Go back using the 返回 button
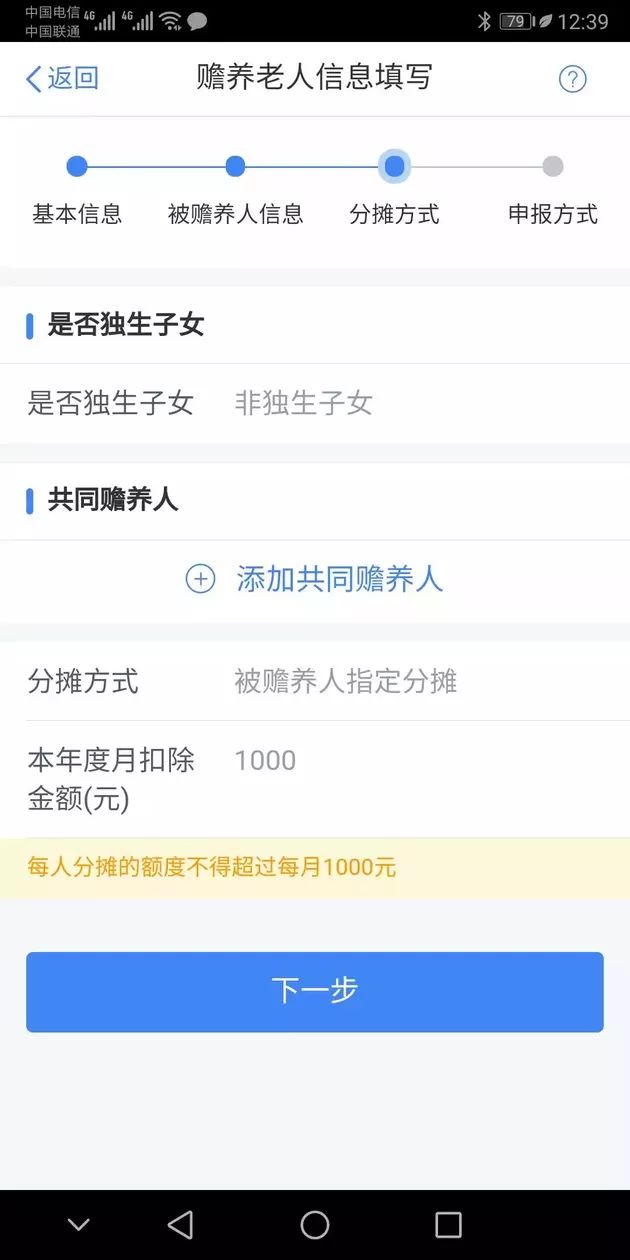Image resolution: width=630 pixels, height=1260 pixels. tap(62, 79)
